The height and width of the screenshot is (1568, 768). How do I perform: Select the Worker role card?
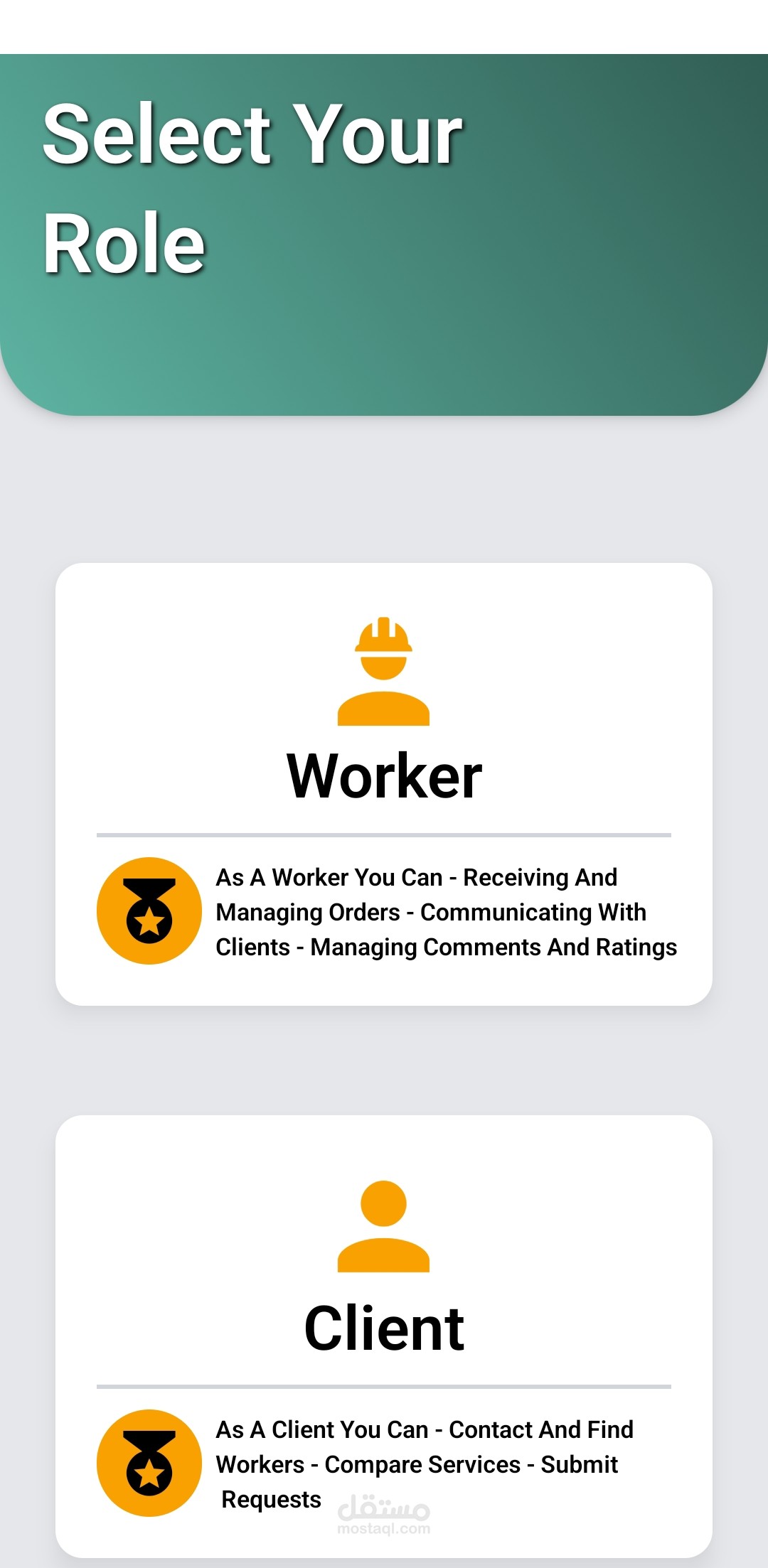384,784
